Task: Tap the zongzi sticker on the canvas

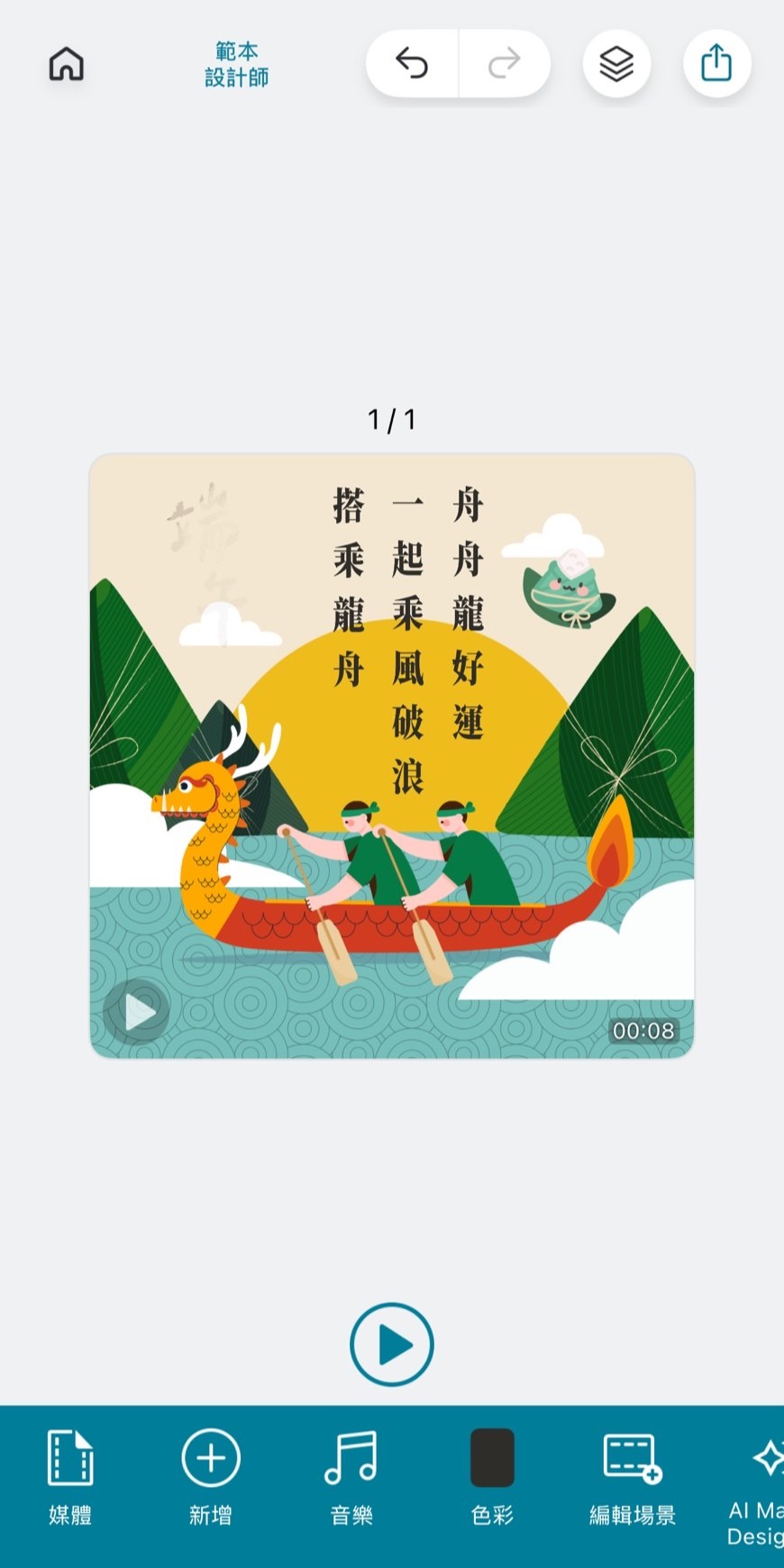Action: [566, 586]
